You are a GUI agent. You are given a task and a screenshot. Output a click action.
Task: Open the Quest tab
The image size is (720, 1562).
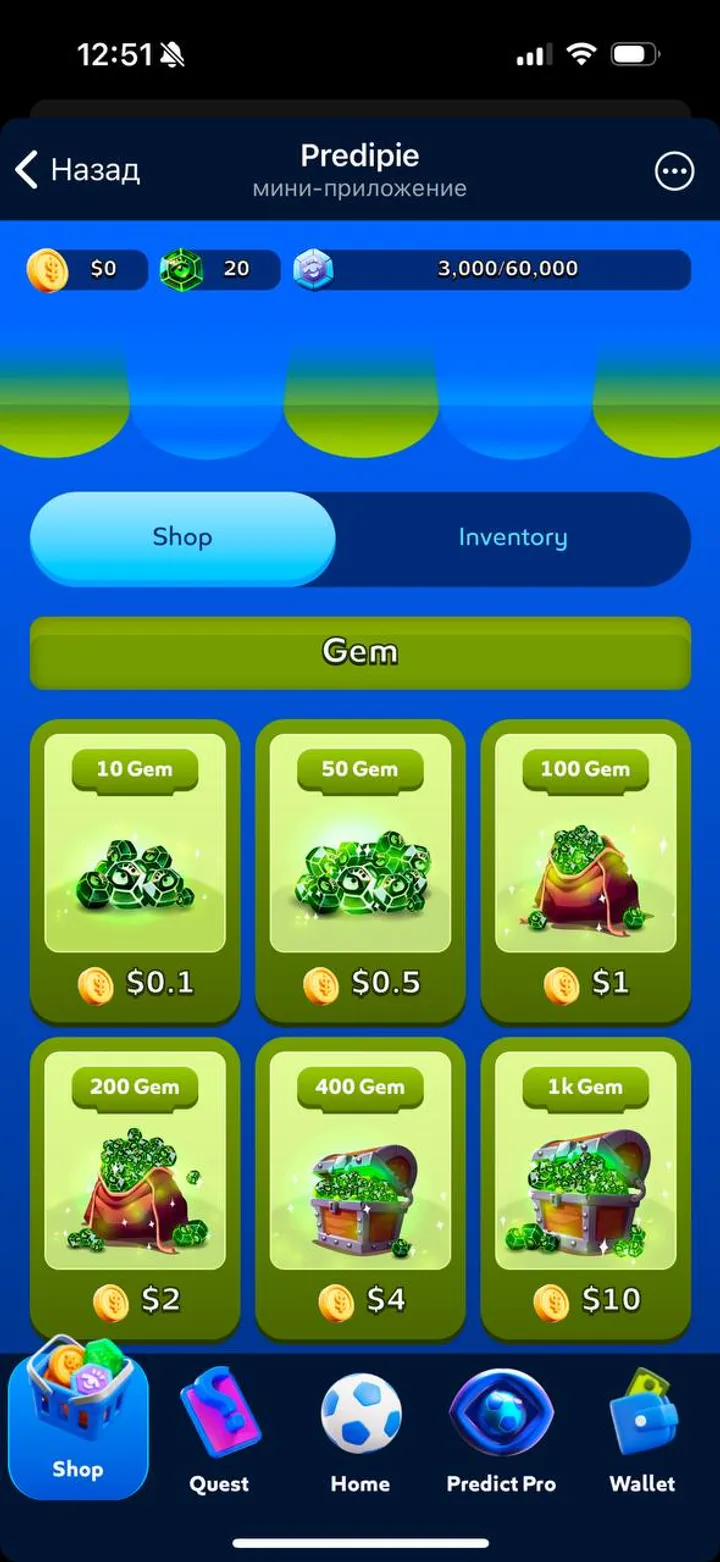[219, 1432]
